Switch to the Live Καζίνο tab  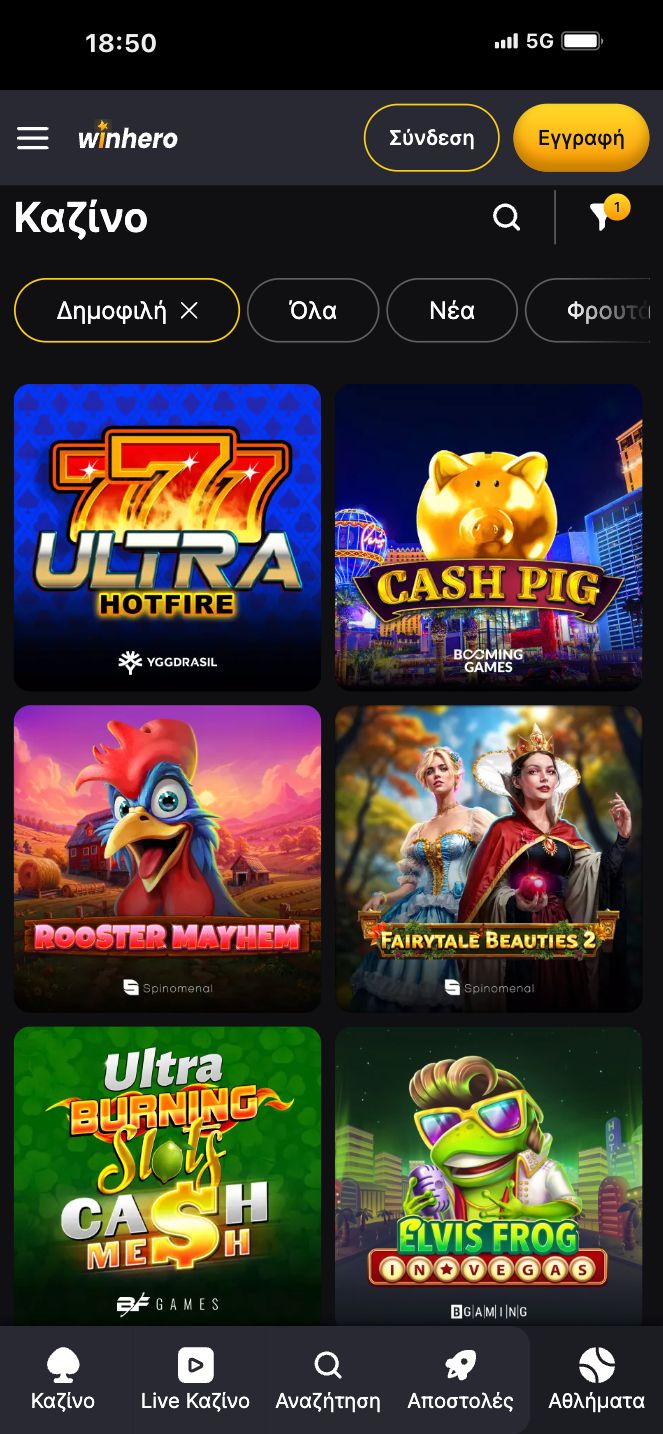[195, 1380]
